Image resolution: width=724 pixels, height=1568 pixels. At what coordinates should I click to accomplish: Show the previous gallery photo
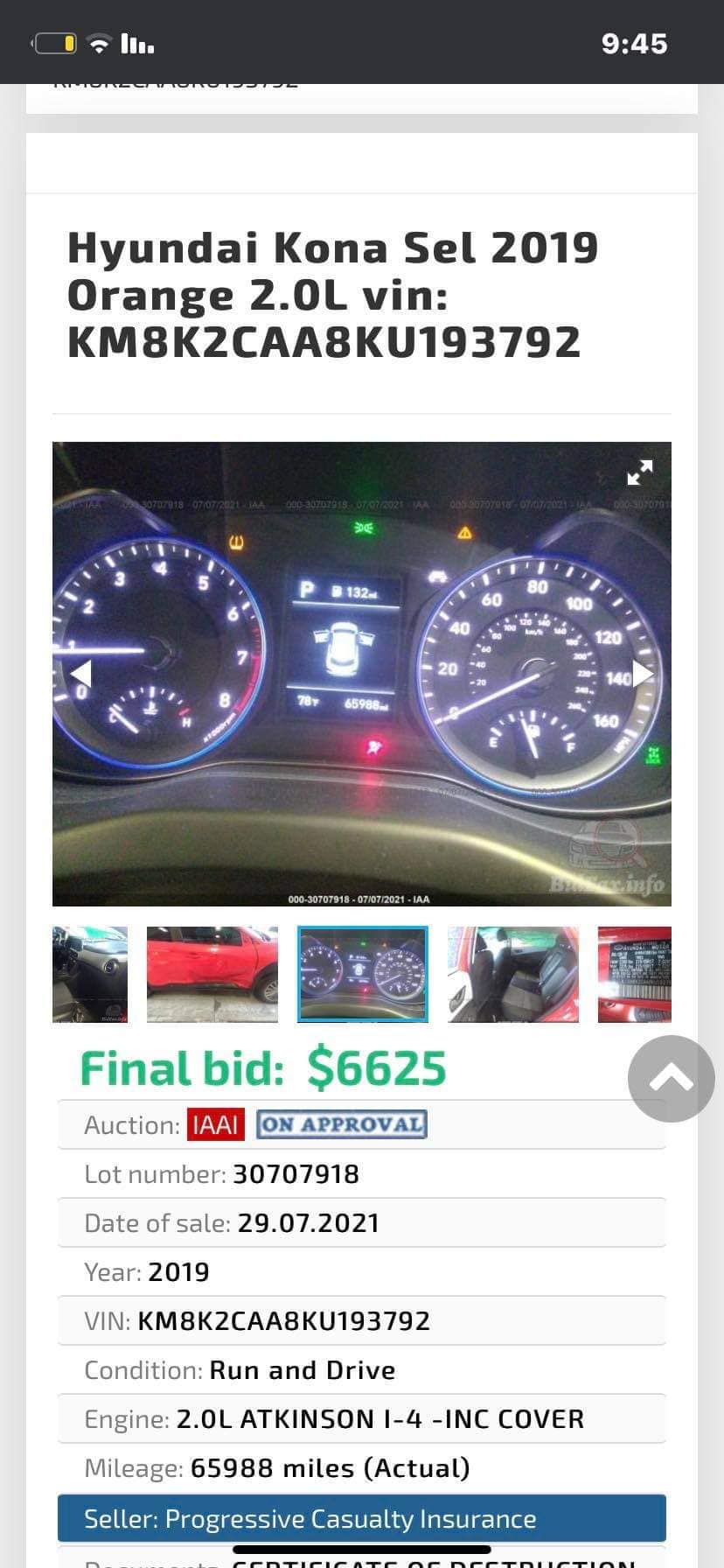[80, 673]
